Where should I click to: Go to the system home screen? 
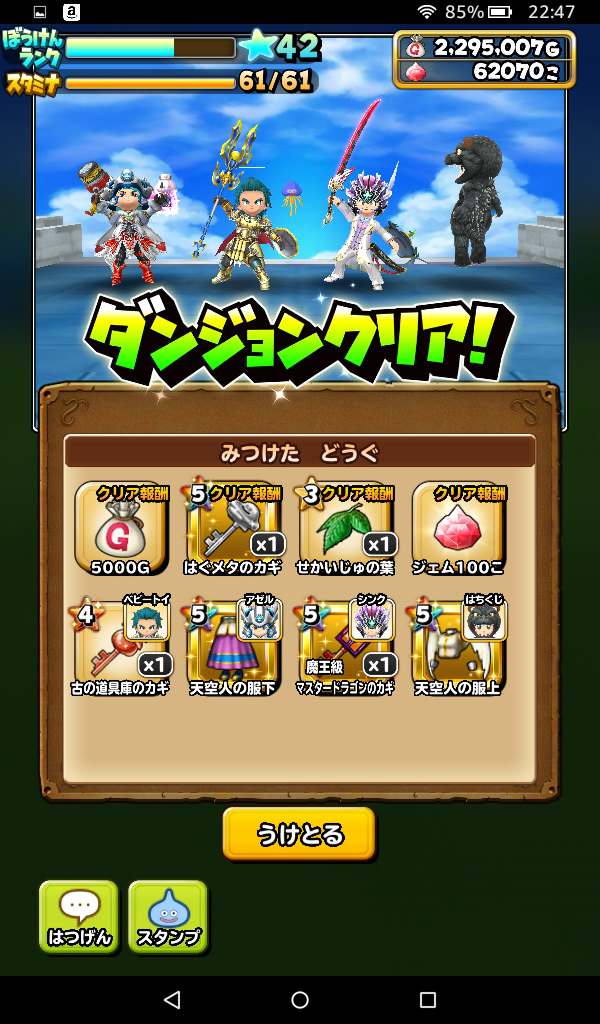click(x=300, y=999)
